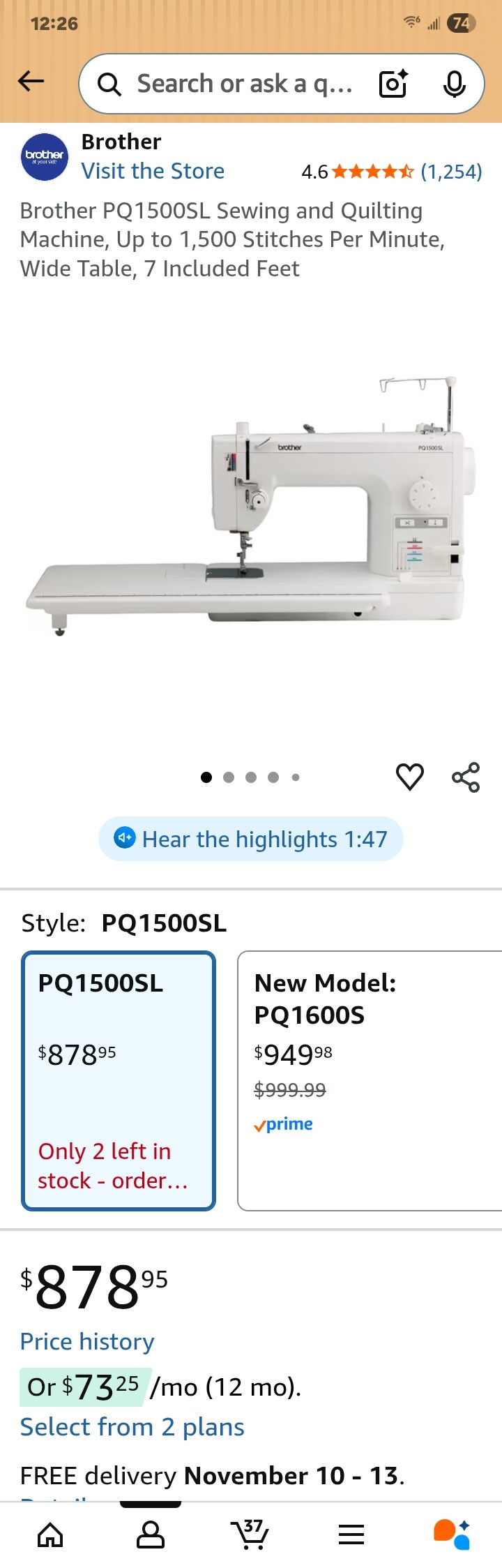Open camera lens search
Viewport: 502px width, 1568px height.
click(394, 84)
